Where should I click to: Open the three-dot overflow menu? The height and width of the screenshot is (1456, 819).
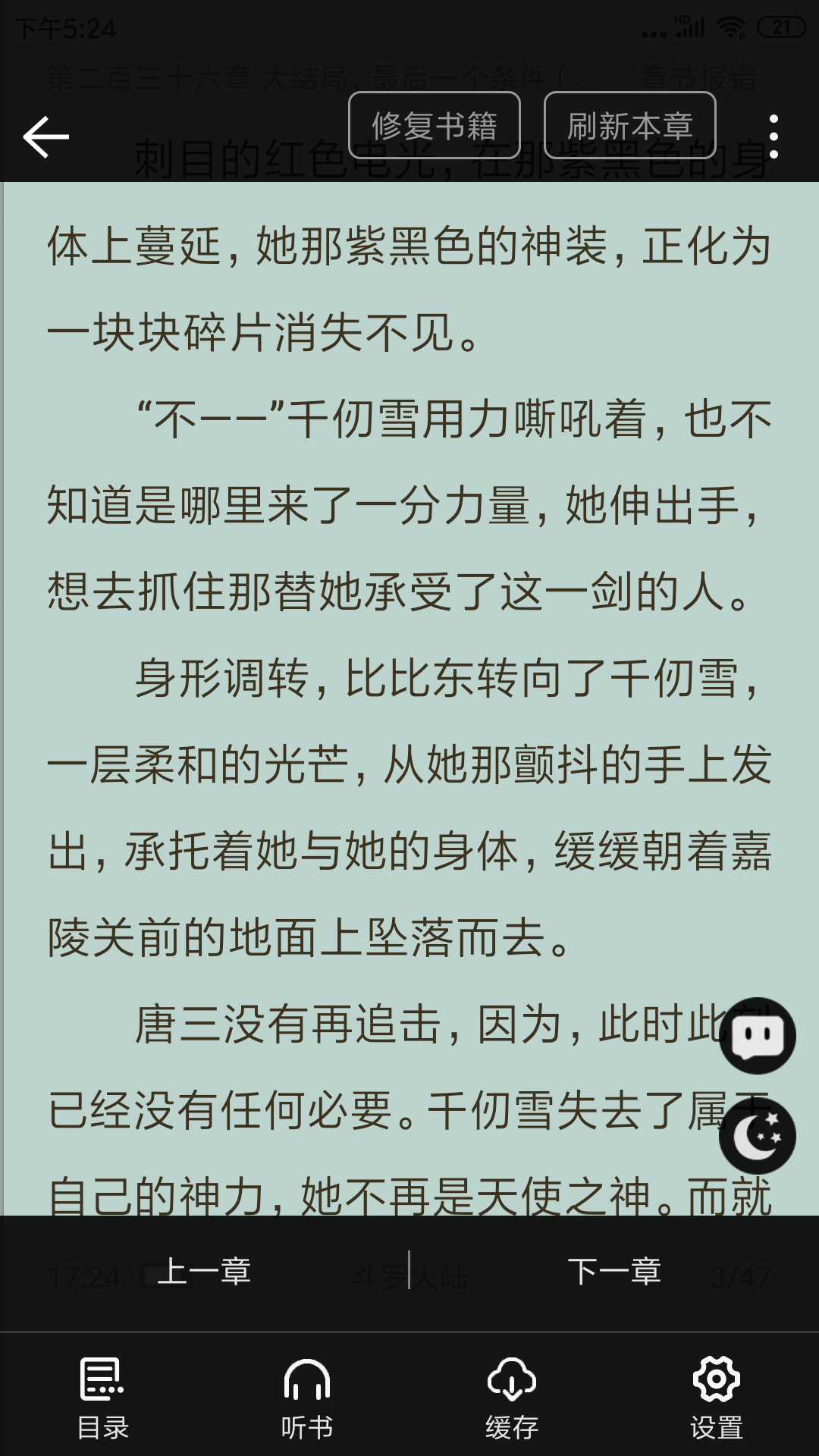click(773, 137)
